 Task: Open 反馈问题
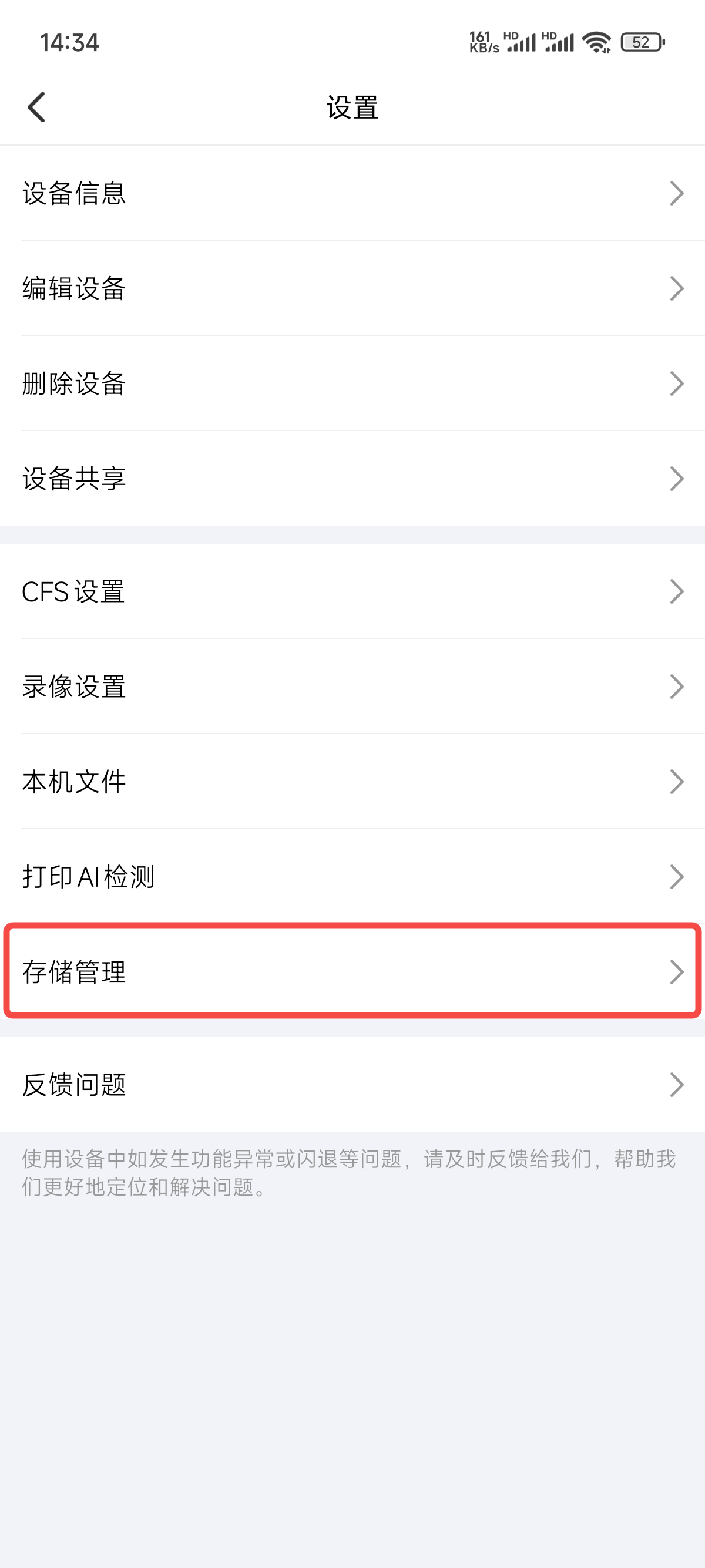point(352,1085)
